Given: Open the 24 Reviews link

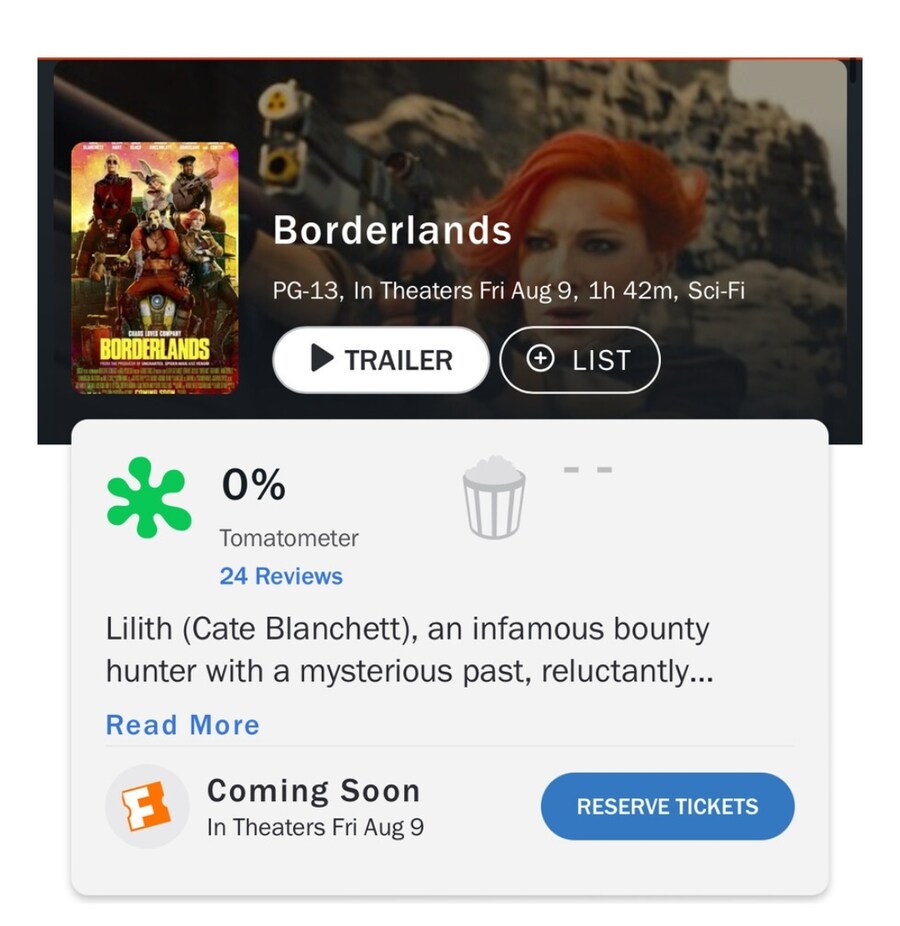Looking at the screenshot, I should pos(281,576).
